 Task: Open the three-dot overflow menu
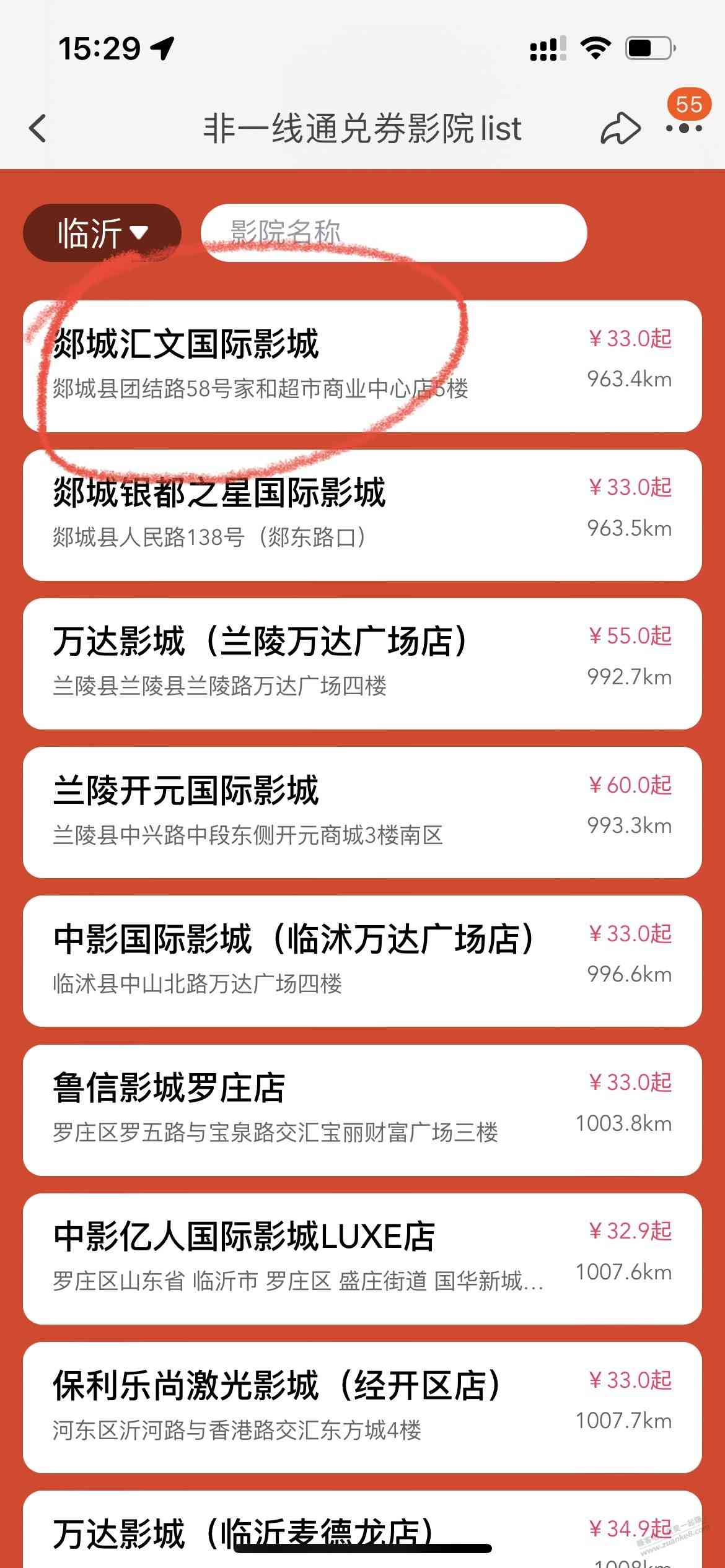pos(683,129)
